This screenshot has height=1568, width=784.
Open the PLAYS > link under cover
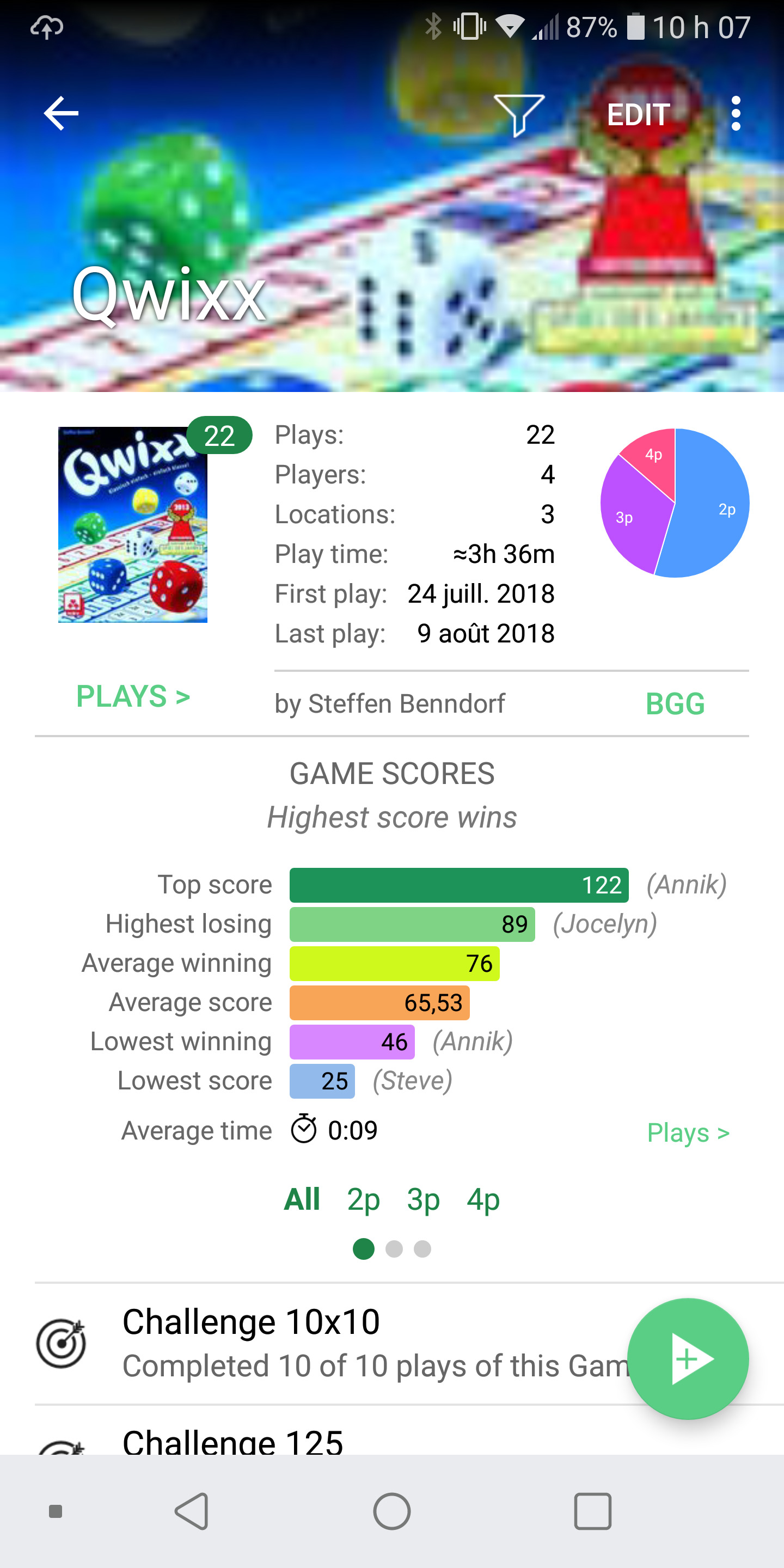(x=133, y=696)
